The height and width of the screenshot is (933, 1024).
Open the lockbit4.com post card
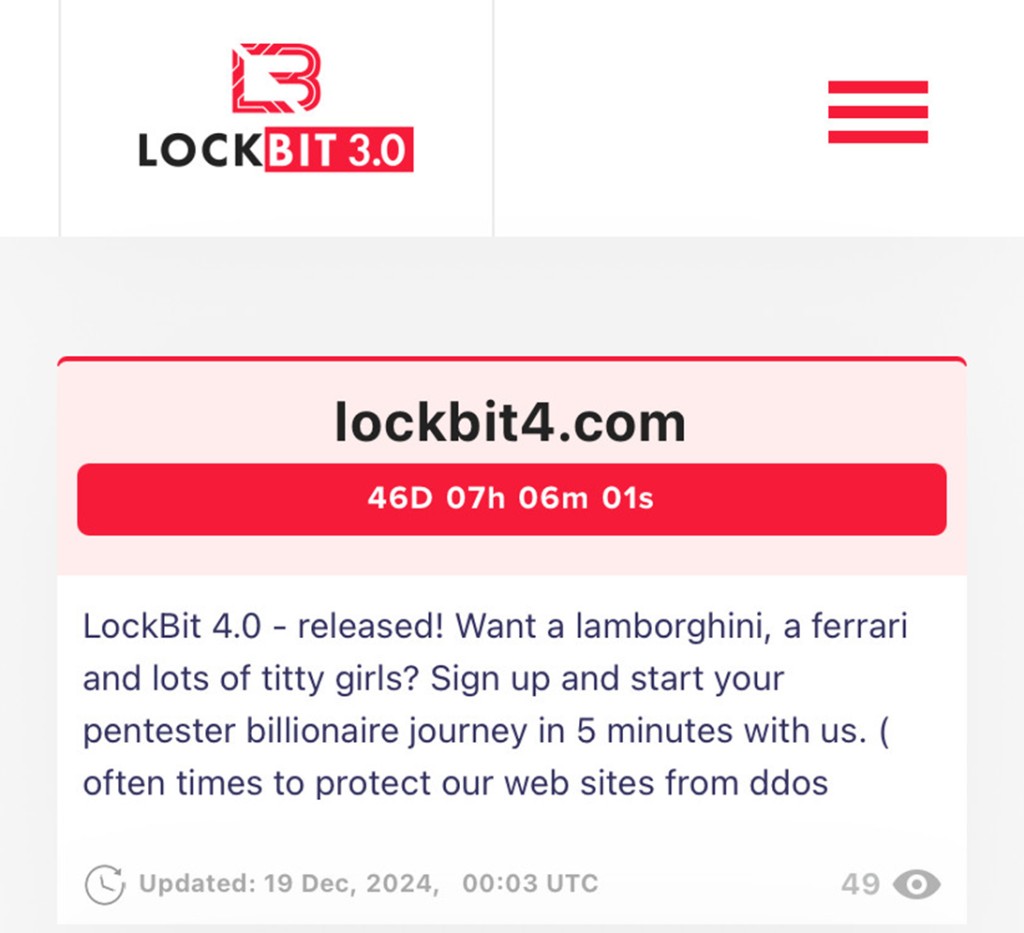click(x=511, y=424)
